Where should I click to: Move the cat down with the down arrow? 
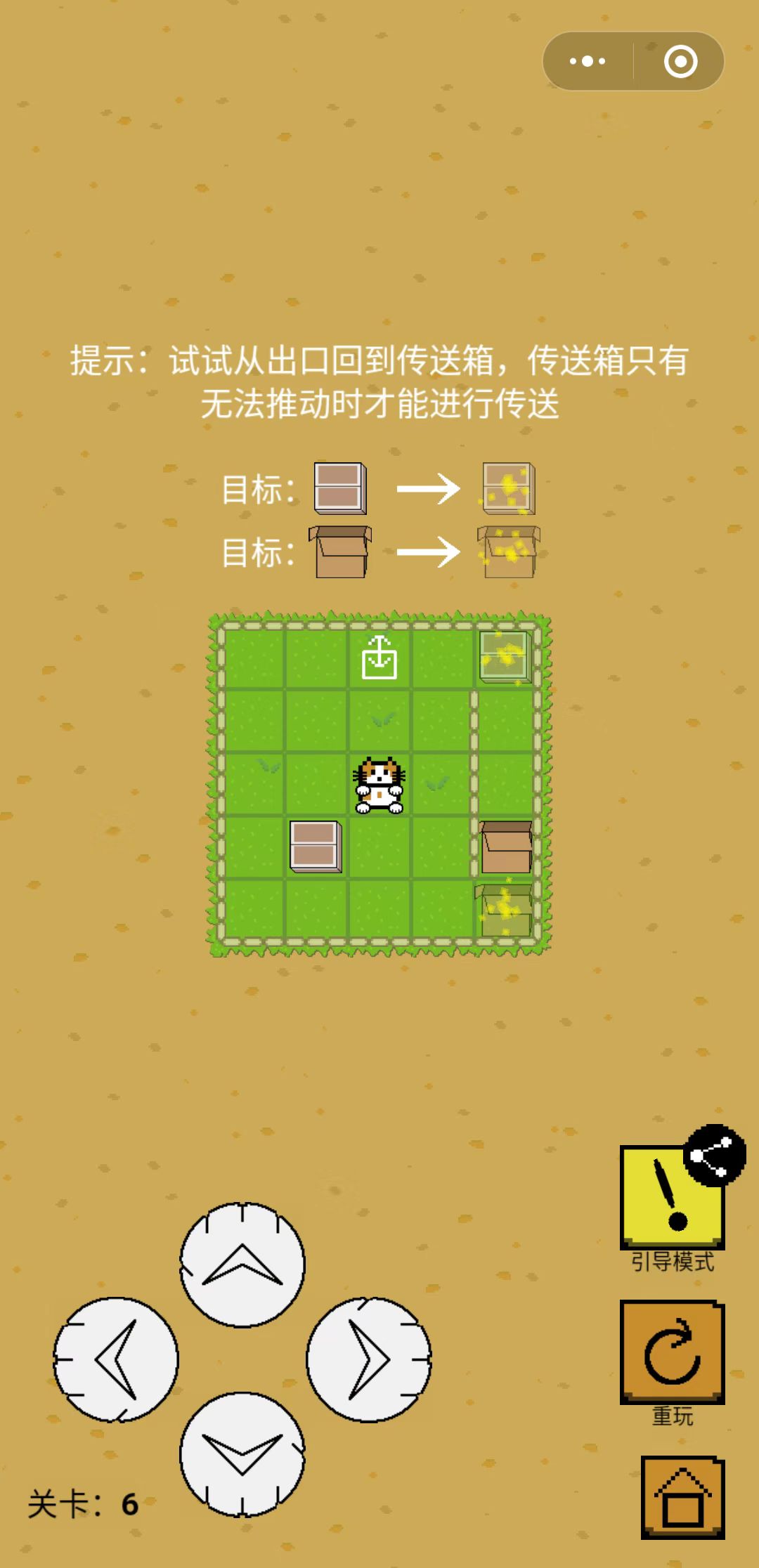click(x=242, y=1454)
